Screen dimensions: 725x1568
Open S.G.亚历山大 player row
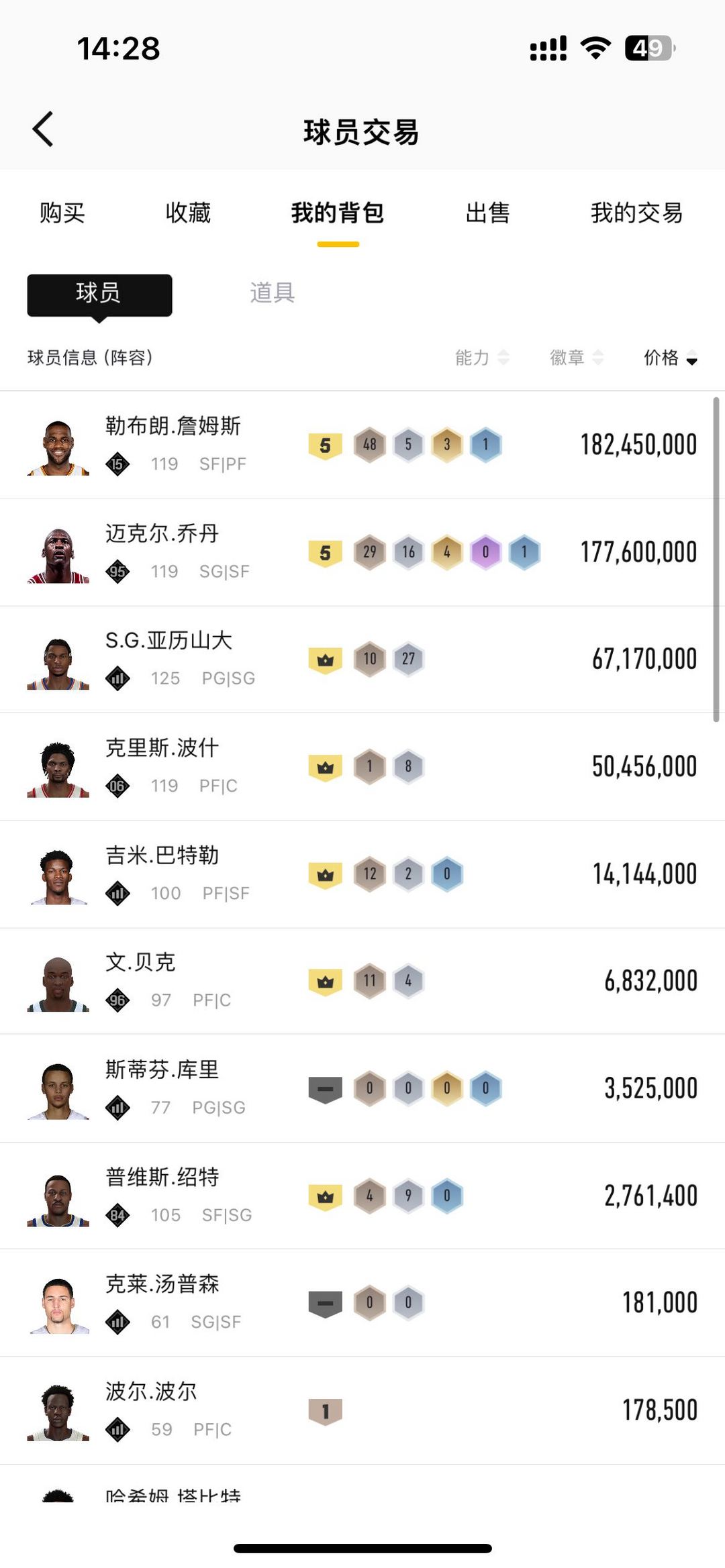coord(362,659)
